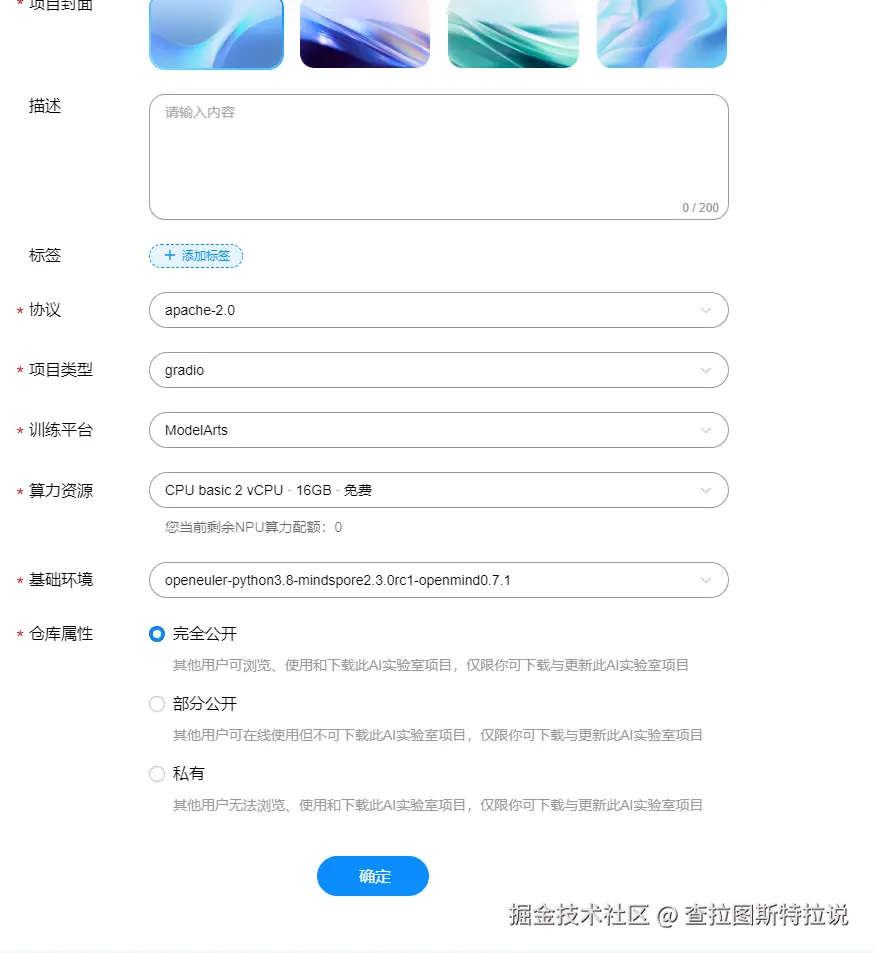Set repository to 私有
This screenshot has width=874, height=953.
157,774
